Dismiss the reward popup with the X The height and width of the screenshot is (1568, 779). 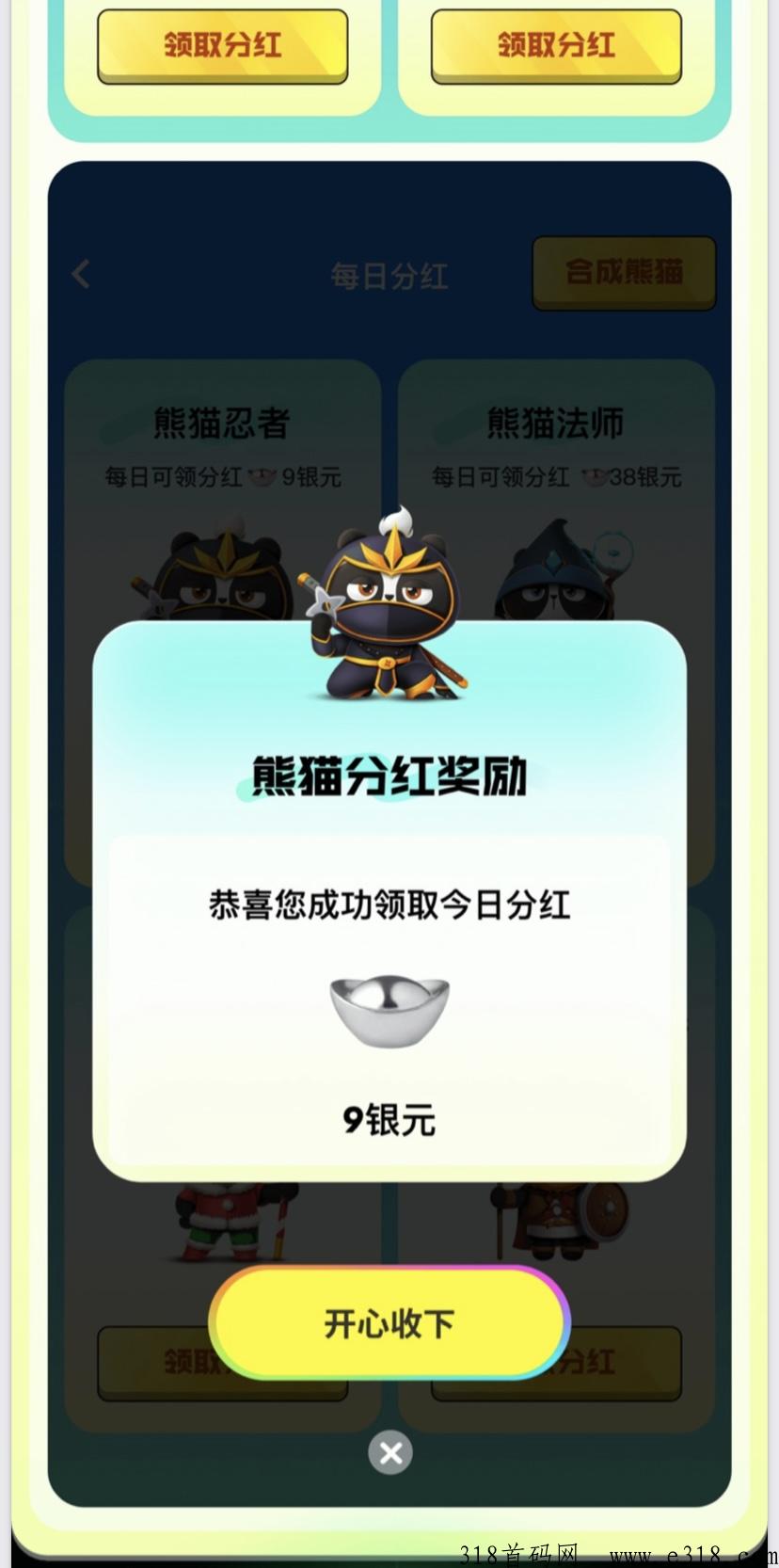(x=390, y=1452)
